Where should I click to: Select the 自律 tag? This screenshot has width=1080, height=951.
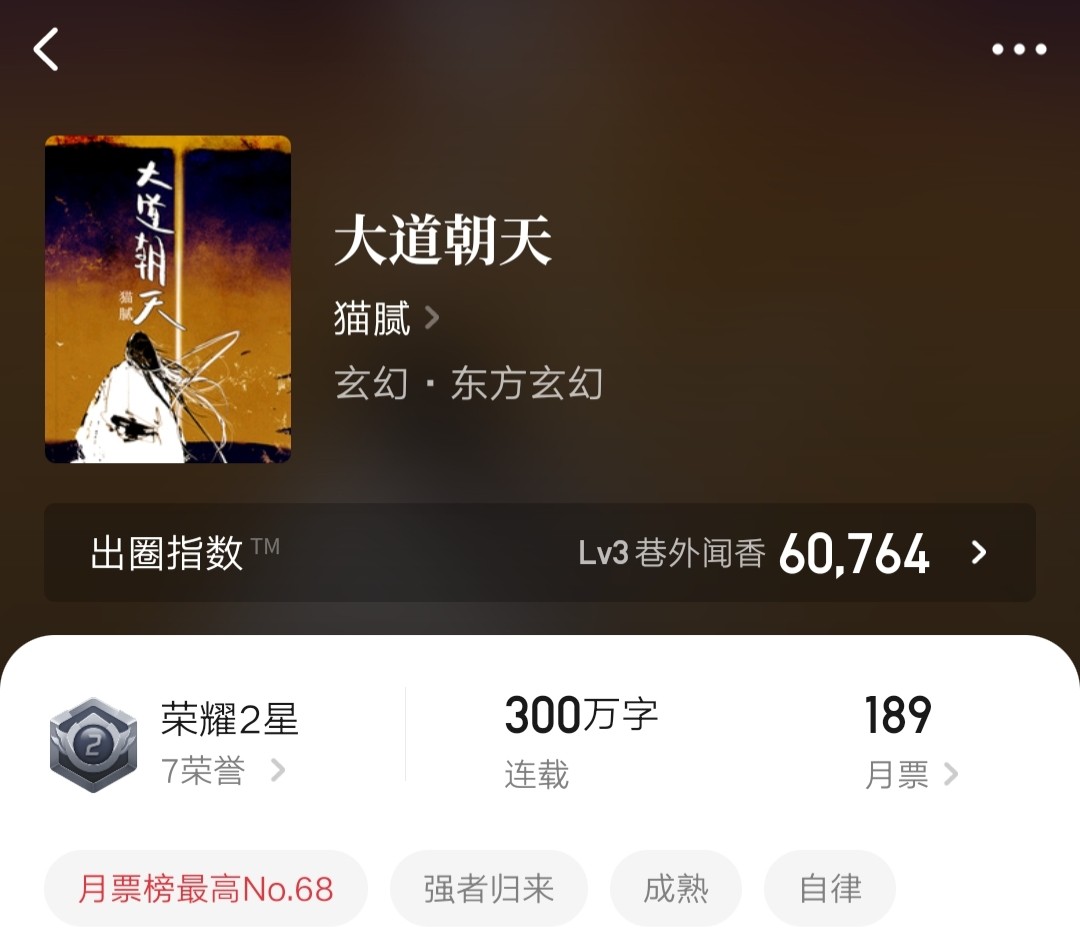point(830,888)
